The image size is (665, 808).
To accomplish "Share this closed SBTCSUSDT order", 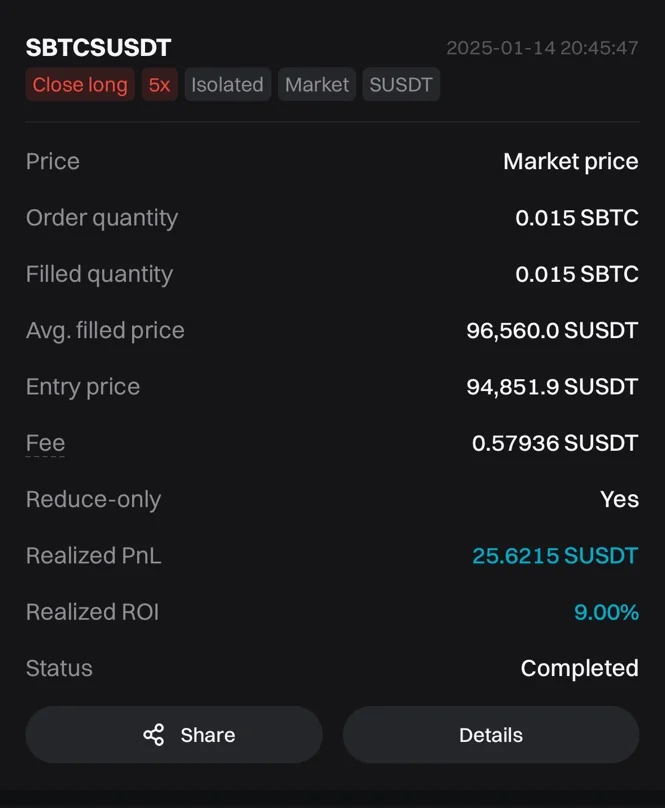I will [x=174, y=735].
